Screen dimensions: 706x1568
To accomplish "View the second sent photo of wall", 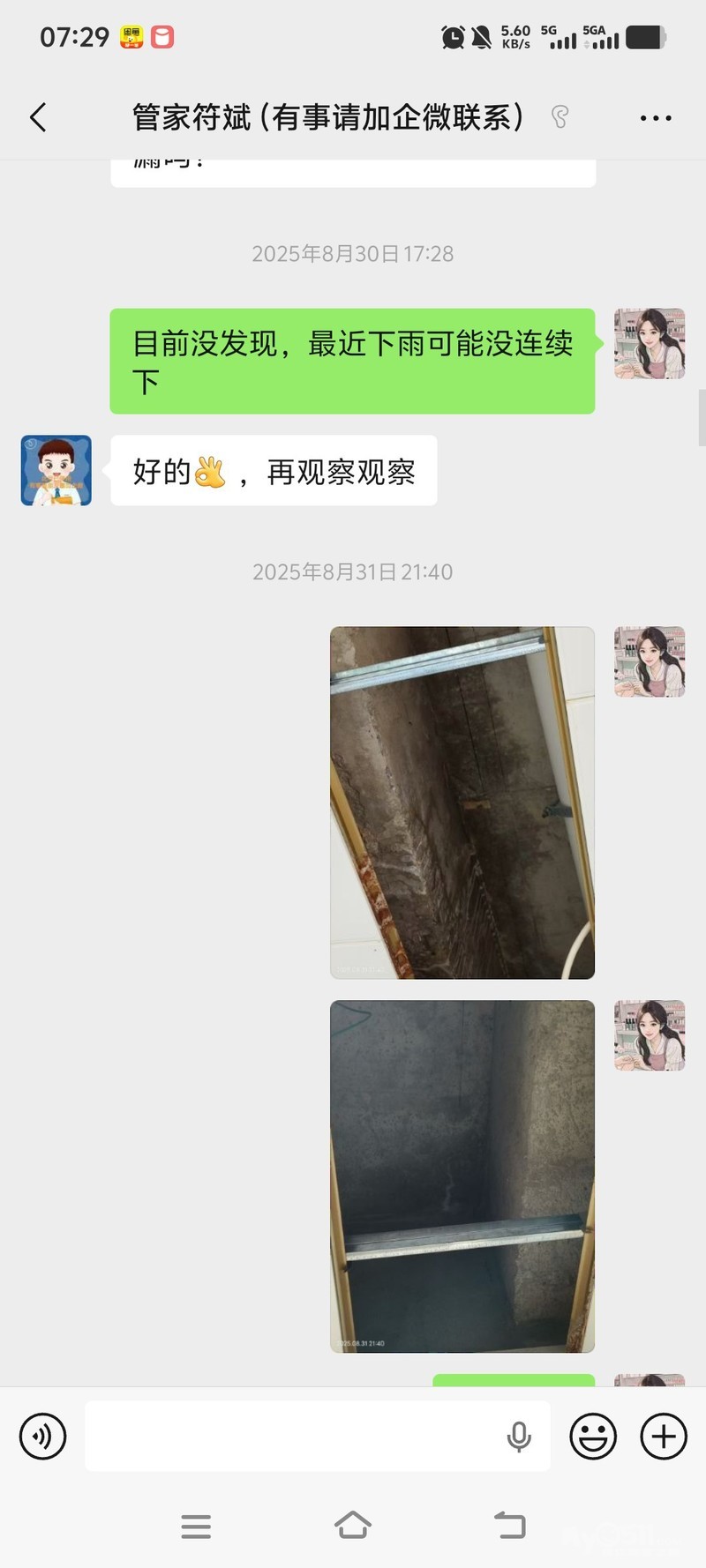I will [462, 1176].
